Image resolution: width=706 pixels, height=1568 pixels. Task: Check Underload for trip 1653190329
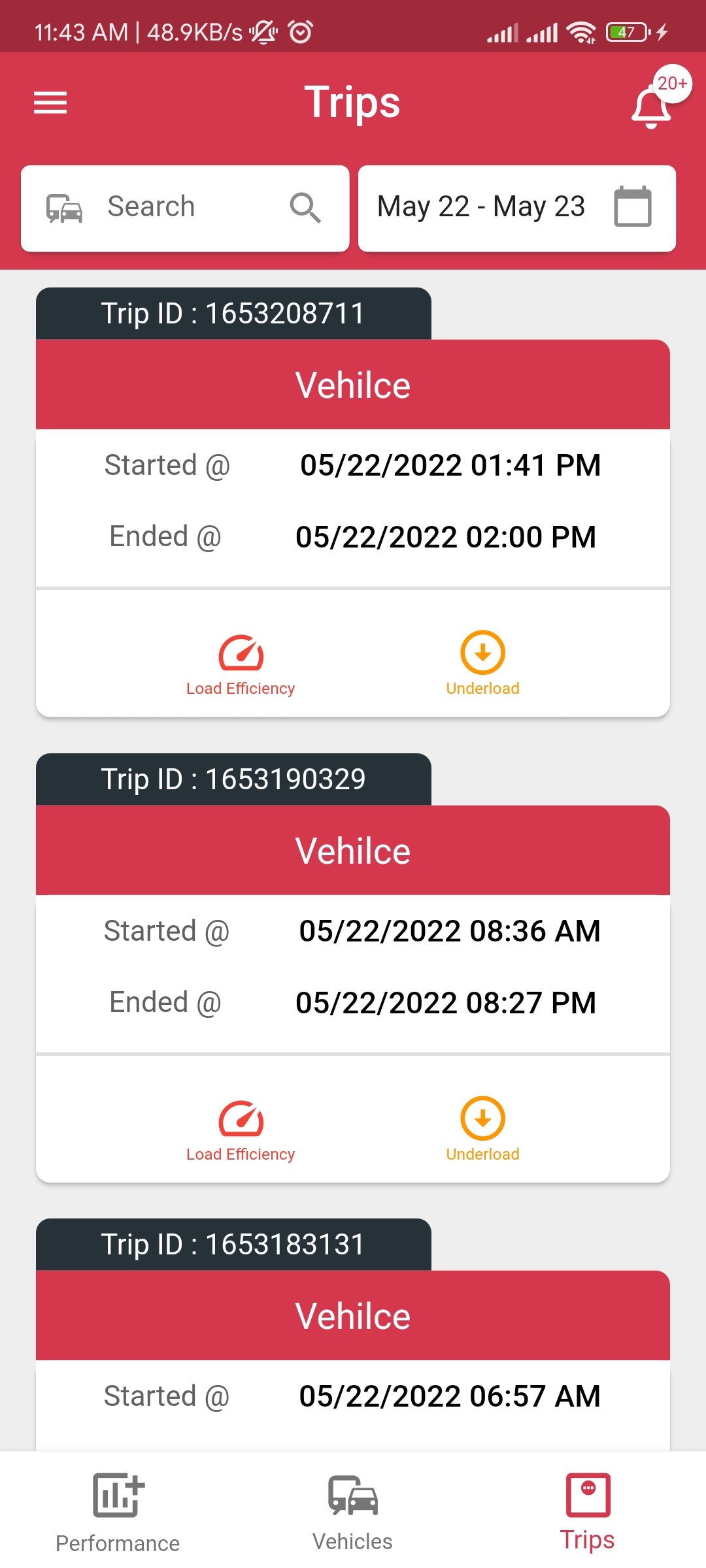tap(482, 1130)
